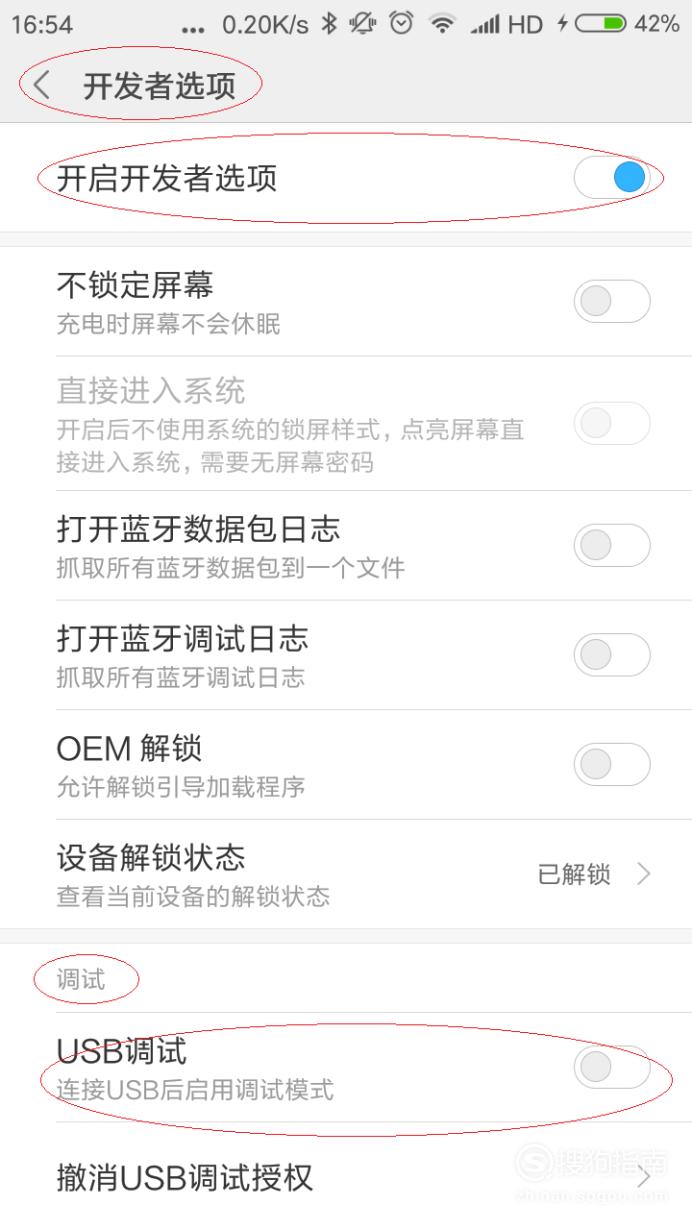The width and height of the screenshot is (692, 1230).
Task: Toggle OEM 解锁 on
Action: [612, 765]
